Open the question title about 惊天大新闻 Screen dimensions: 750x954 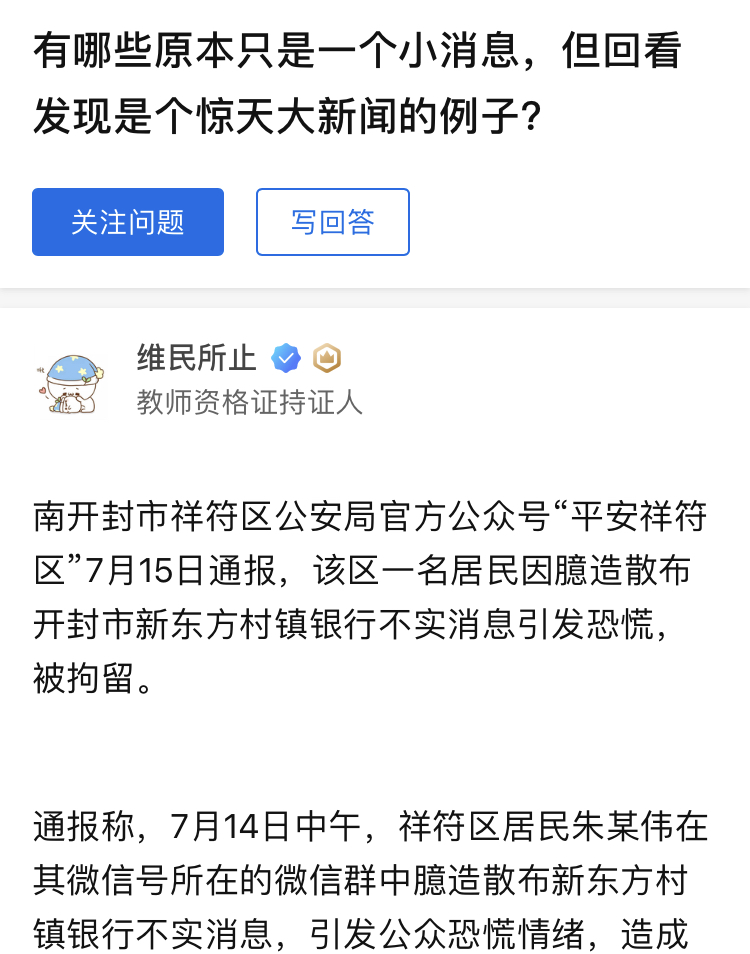click(x=356, y=84)
